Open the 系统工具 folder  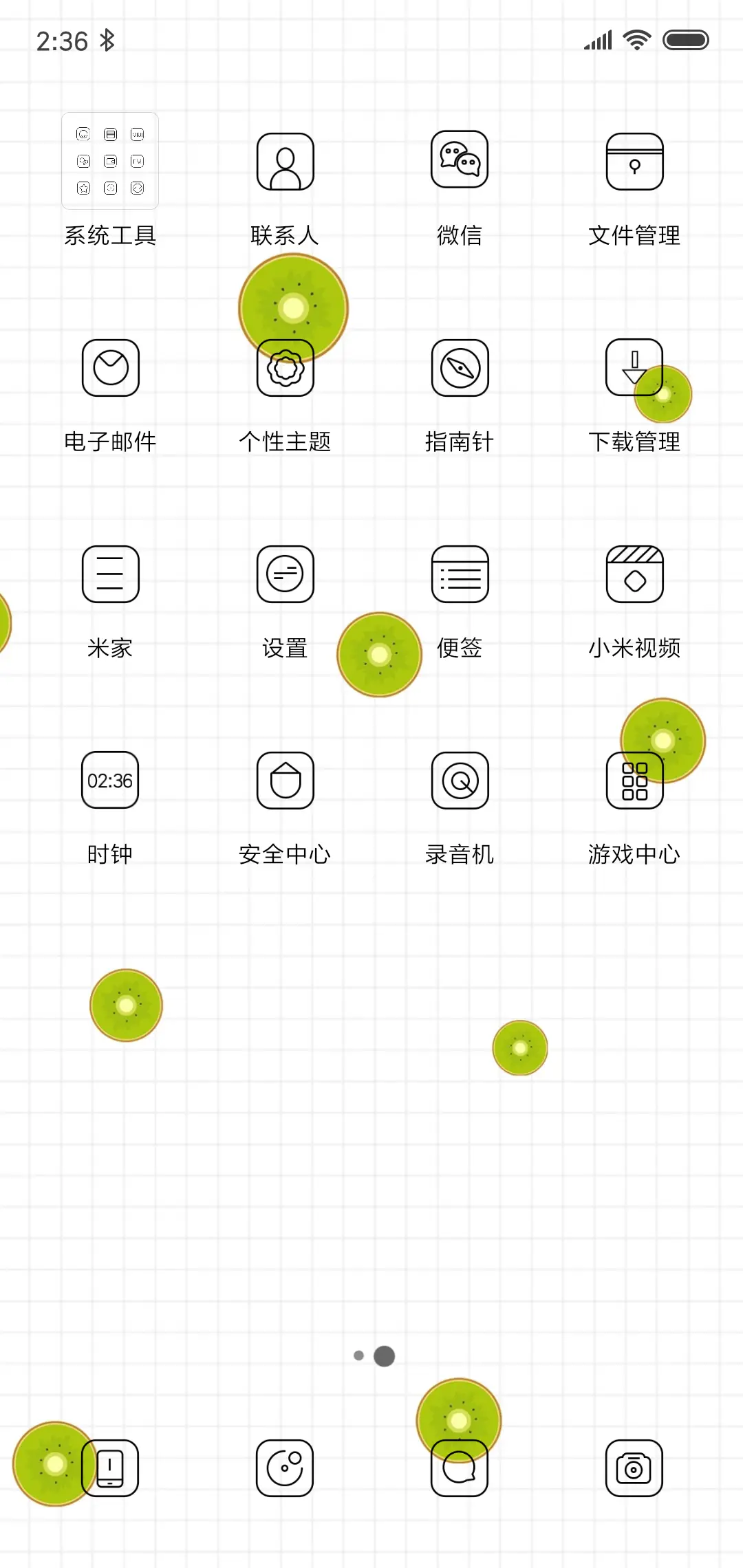point(110,162)
